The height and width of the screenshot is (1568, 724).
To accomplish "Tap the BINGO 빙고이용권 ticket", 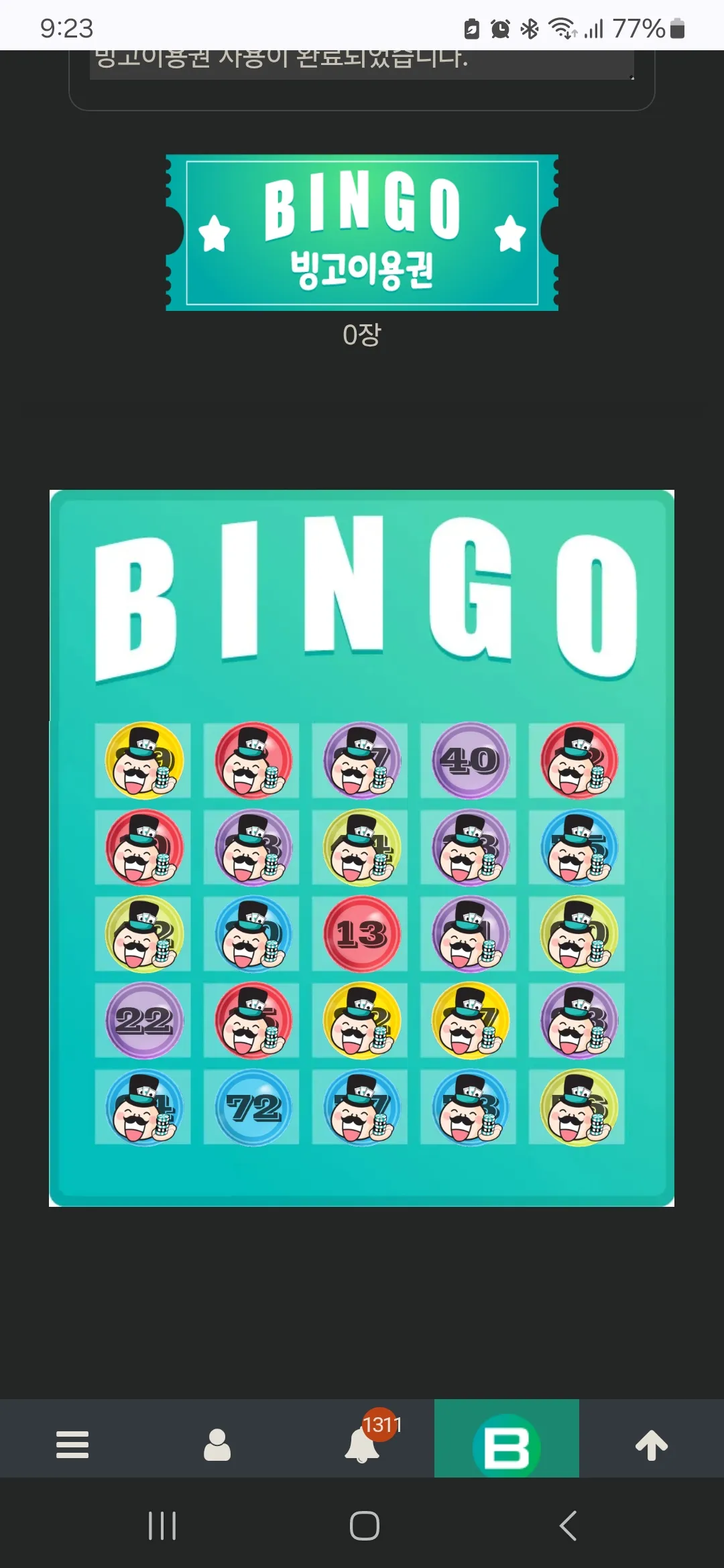I will pos(362,233).
